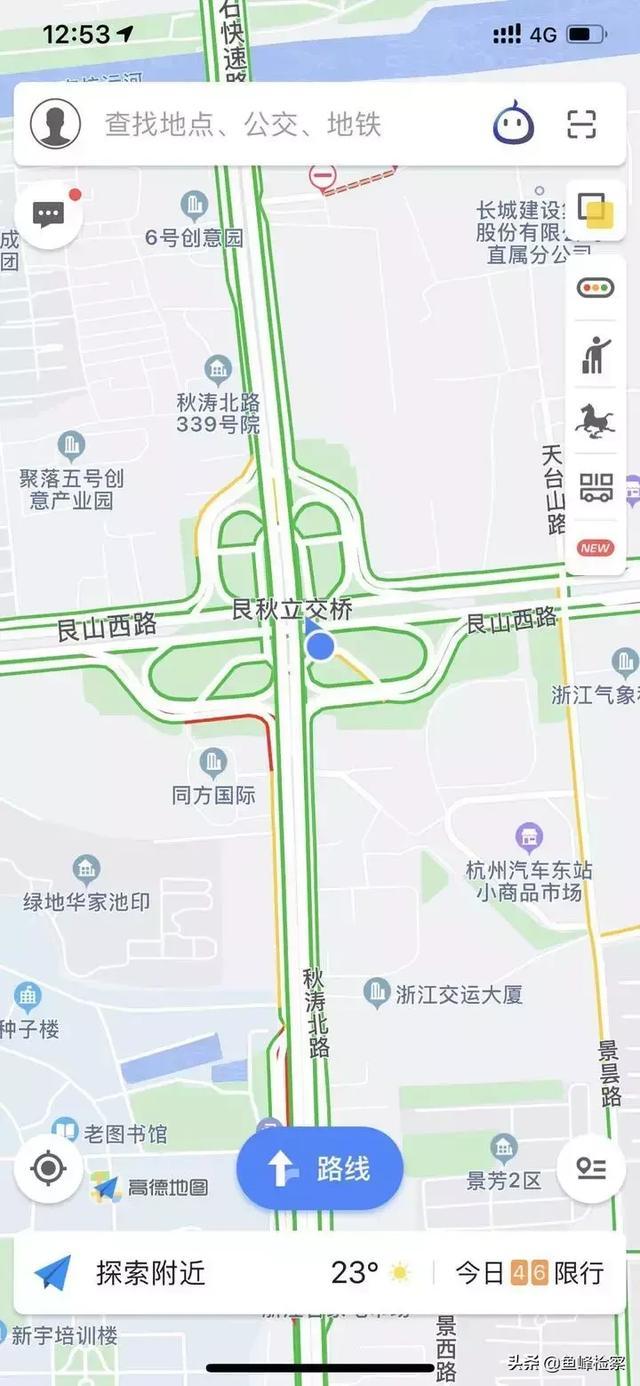Image resolution: width=640 pixels, height=1386 pixels.
Task: Toggle the traffic light layer
Action: (596, 289)
